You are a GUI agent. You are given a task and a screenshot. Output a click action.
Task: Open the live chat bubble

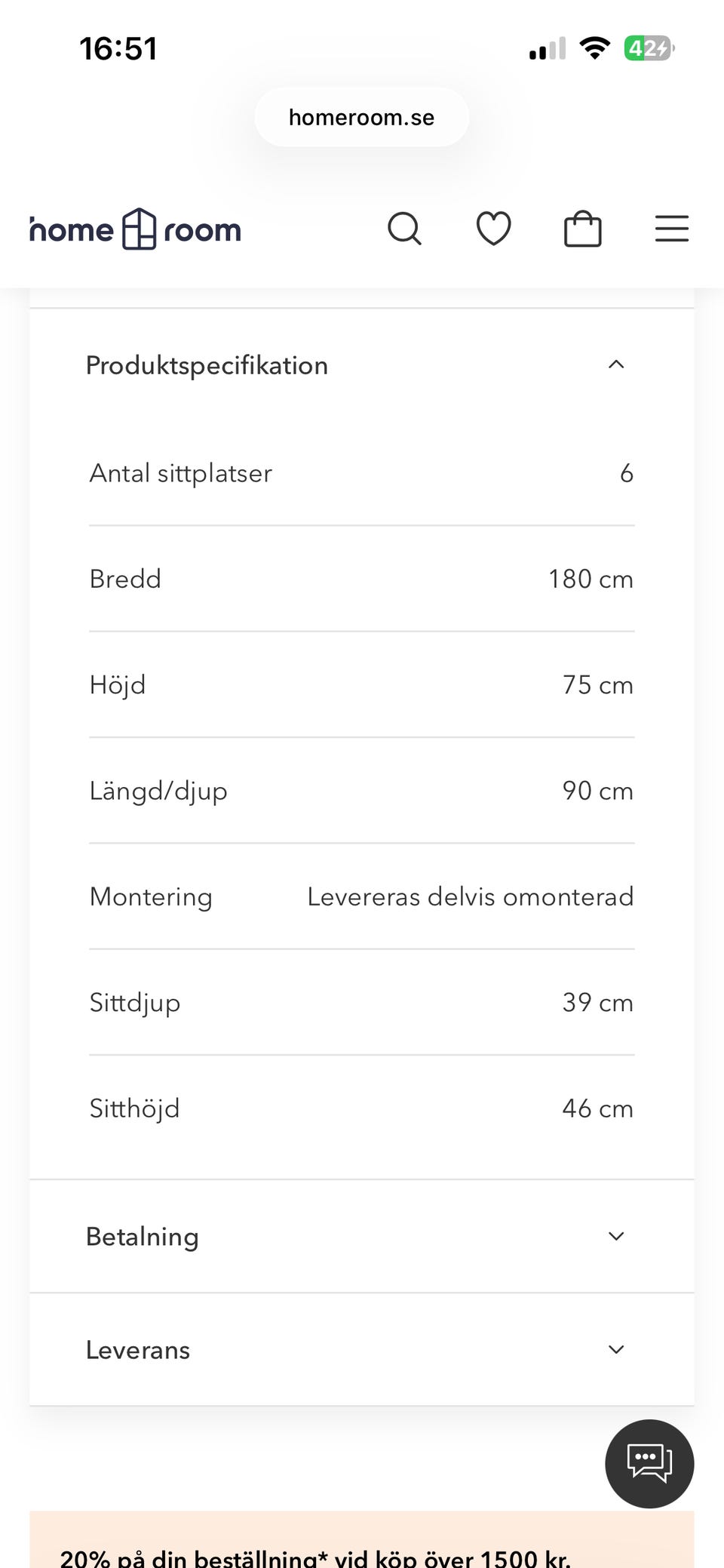[649, 1464]
